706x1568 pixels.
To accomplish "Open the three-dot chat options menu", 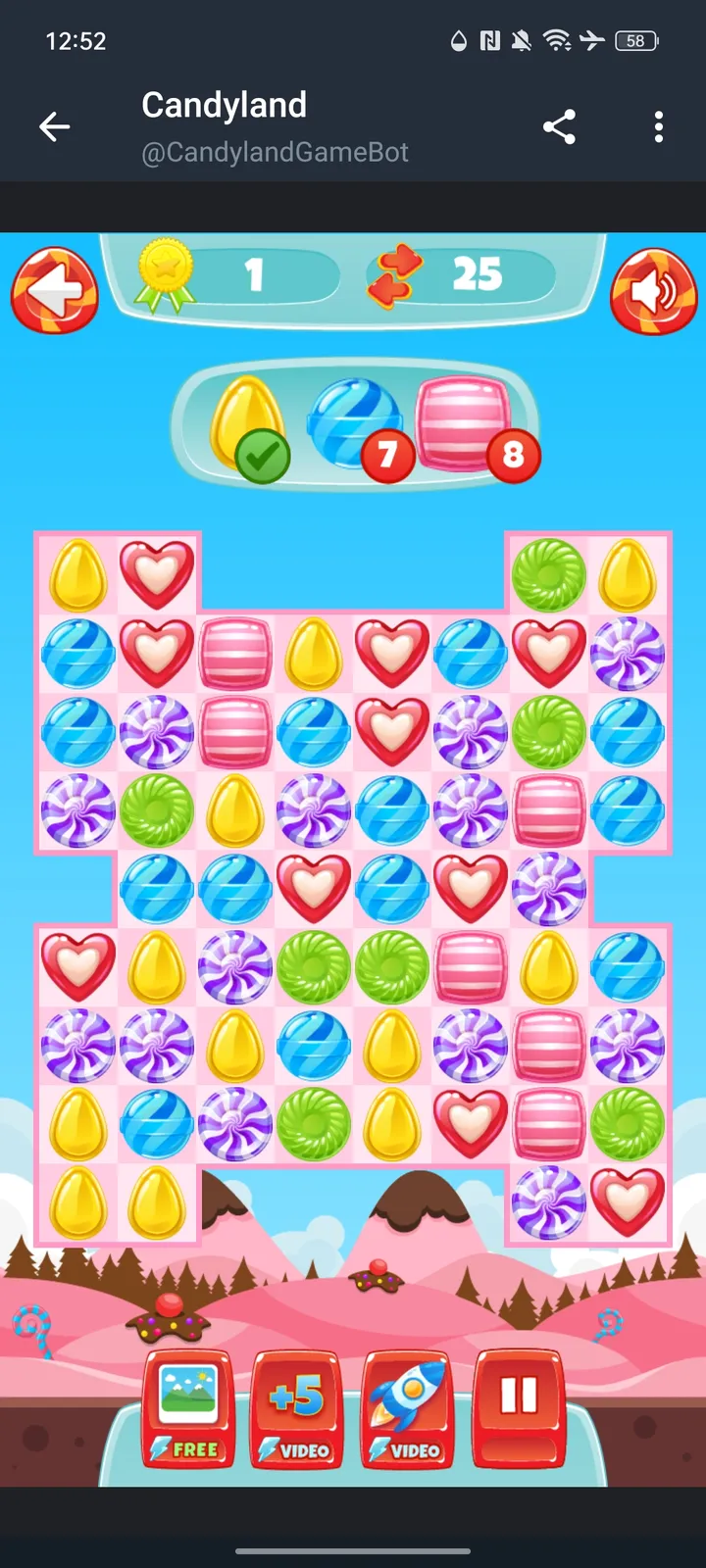I will pyautogui.click(x=658, y=126).
